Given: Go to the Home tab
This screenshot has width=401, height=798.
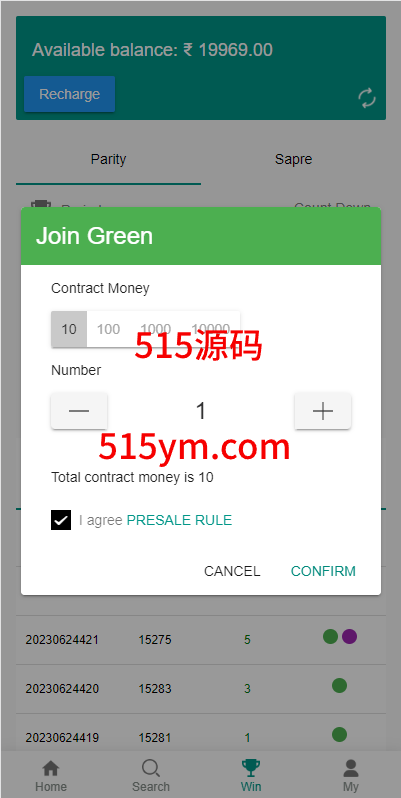Looking at the screenshot, I should click(51, 775).
